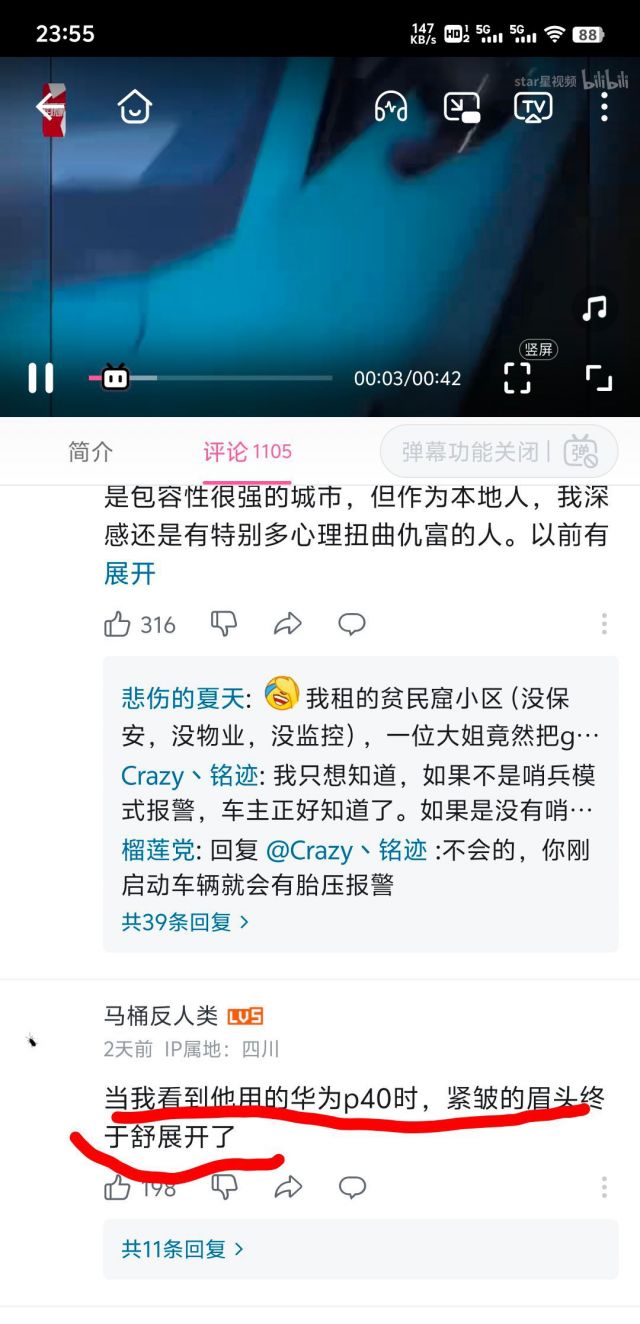640x1324 pixels.
Task: Return to the Bilibili home page
Action: (134, 106)
